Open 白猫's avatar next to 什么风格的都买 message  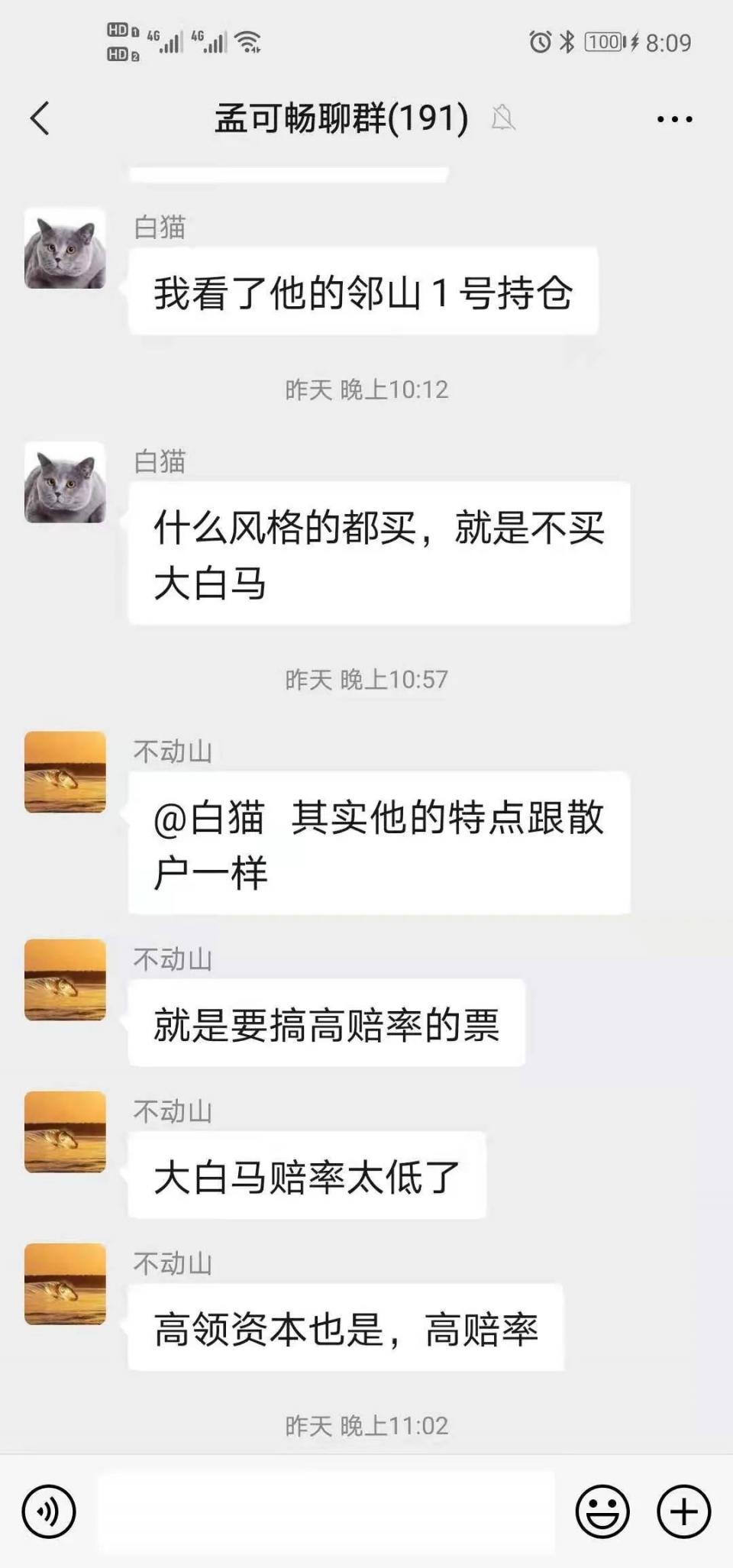click(x=66, y=482)
